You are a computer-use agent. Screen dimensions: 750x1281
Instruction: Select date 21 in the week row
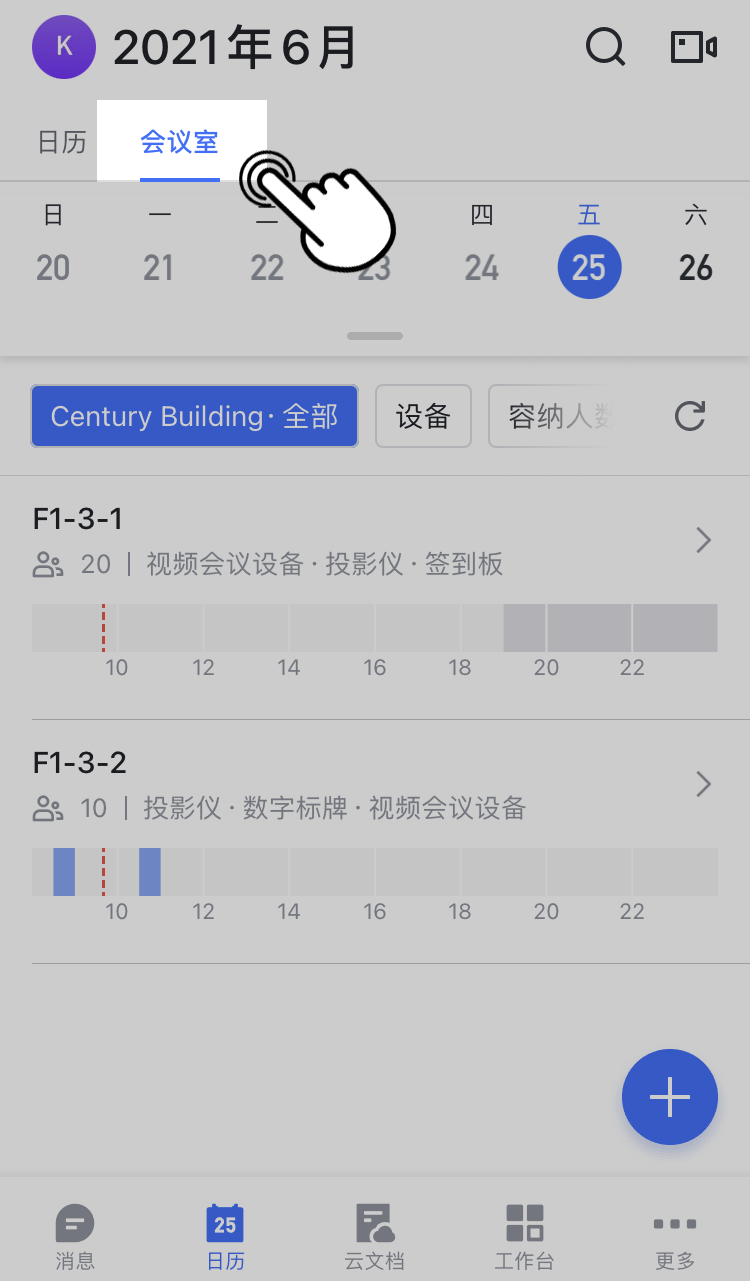[x=159, y=267]
